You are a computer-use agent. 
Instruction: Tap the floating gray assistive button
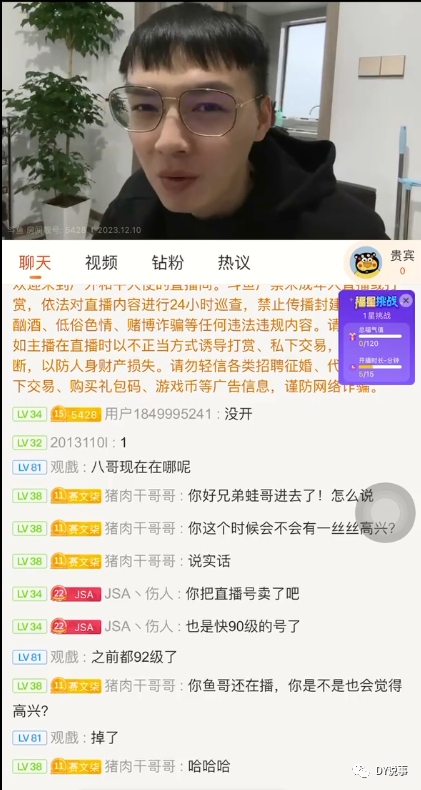point(385,512)
